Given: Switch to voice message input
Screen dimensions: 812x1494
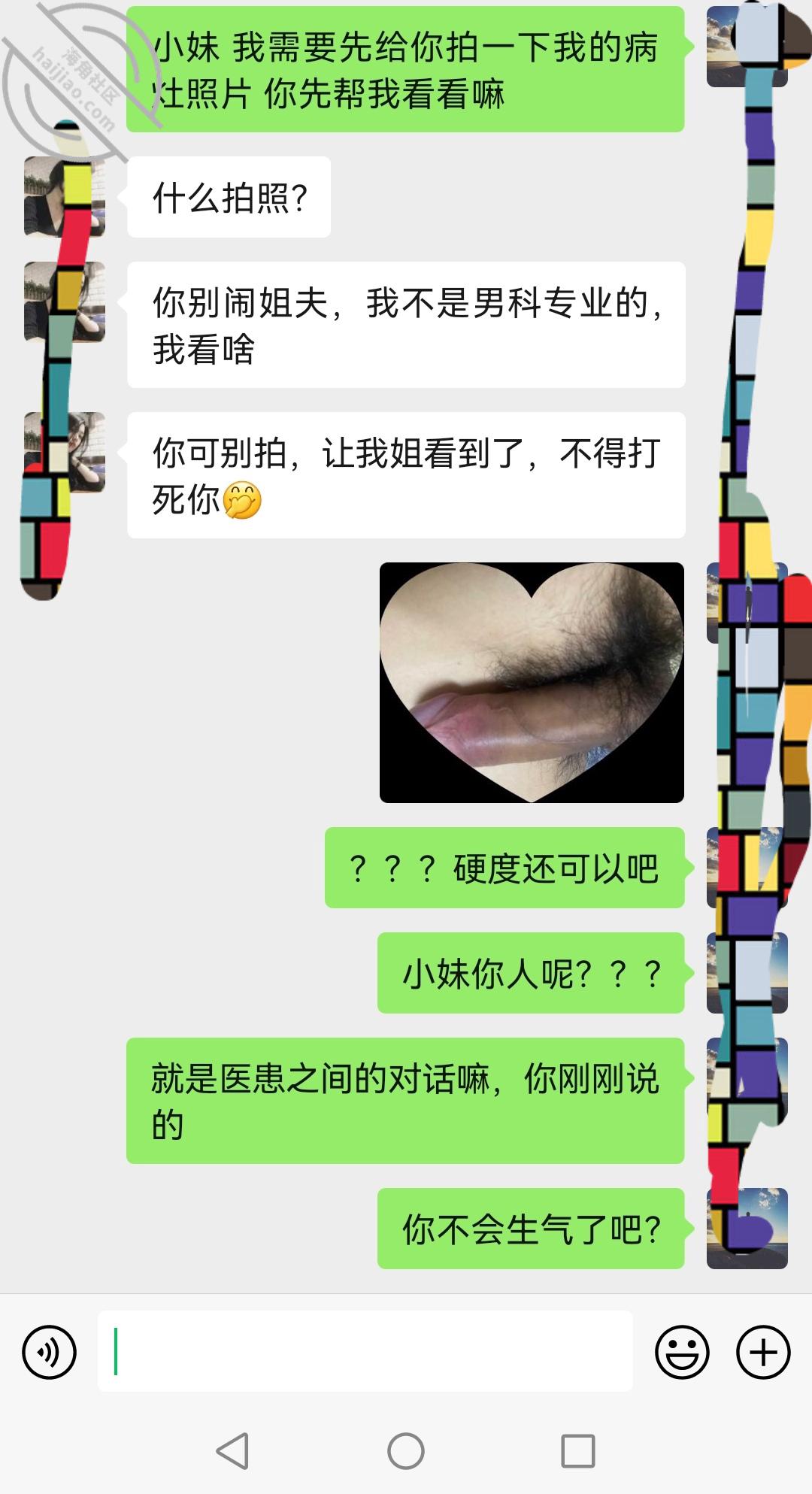Looking at the screenshot, I should [50, 1352].
